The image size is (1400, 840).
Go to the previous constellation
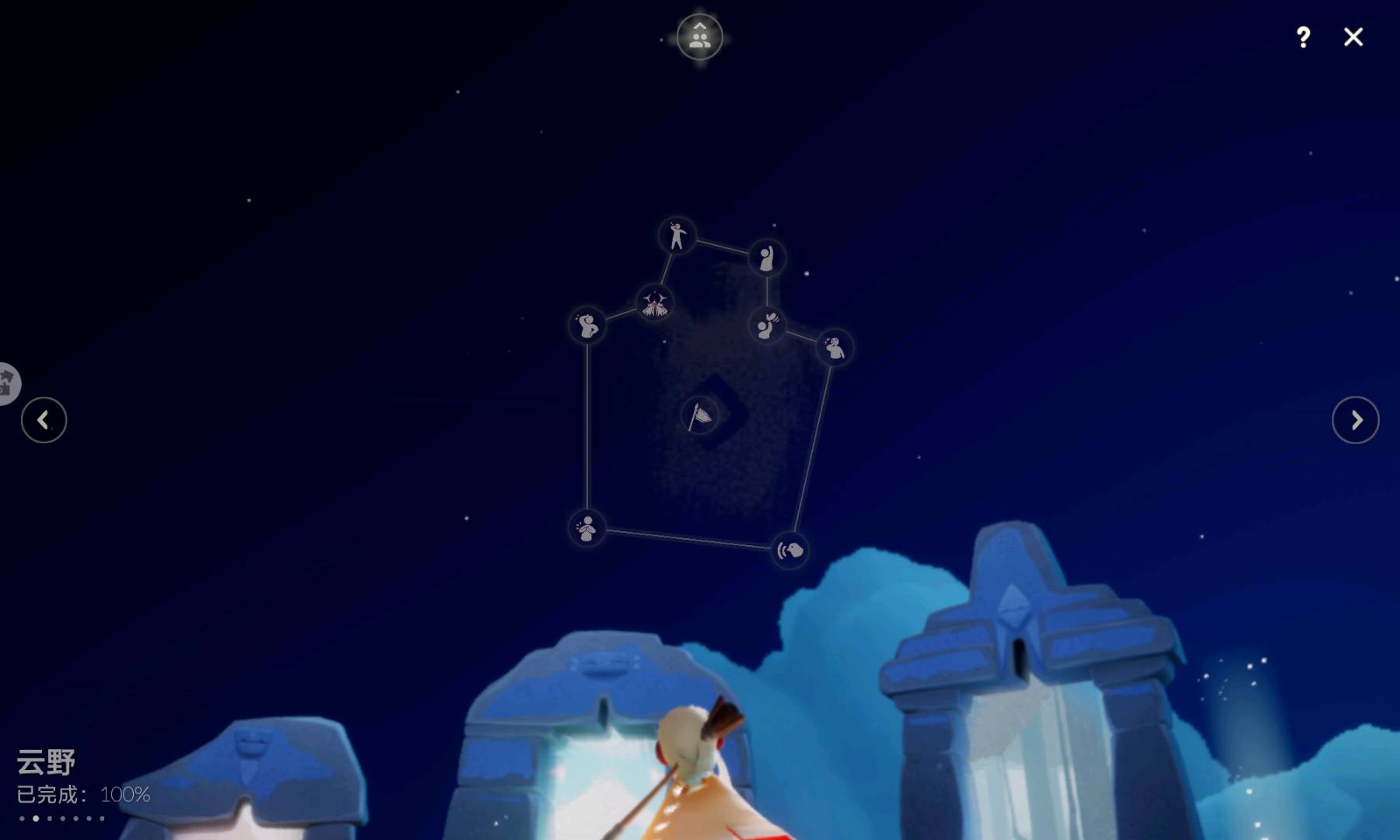tap(44, 420)
